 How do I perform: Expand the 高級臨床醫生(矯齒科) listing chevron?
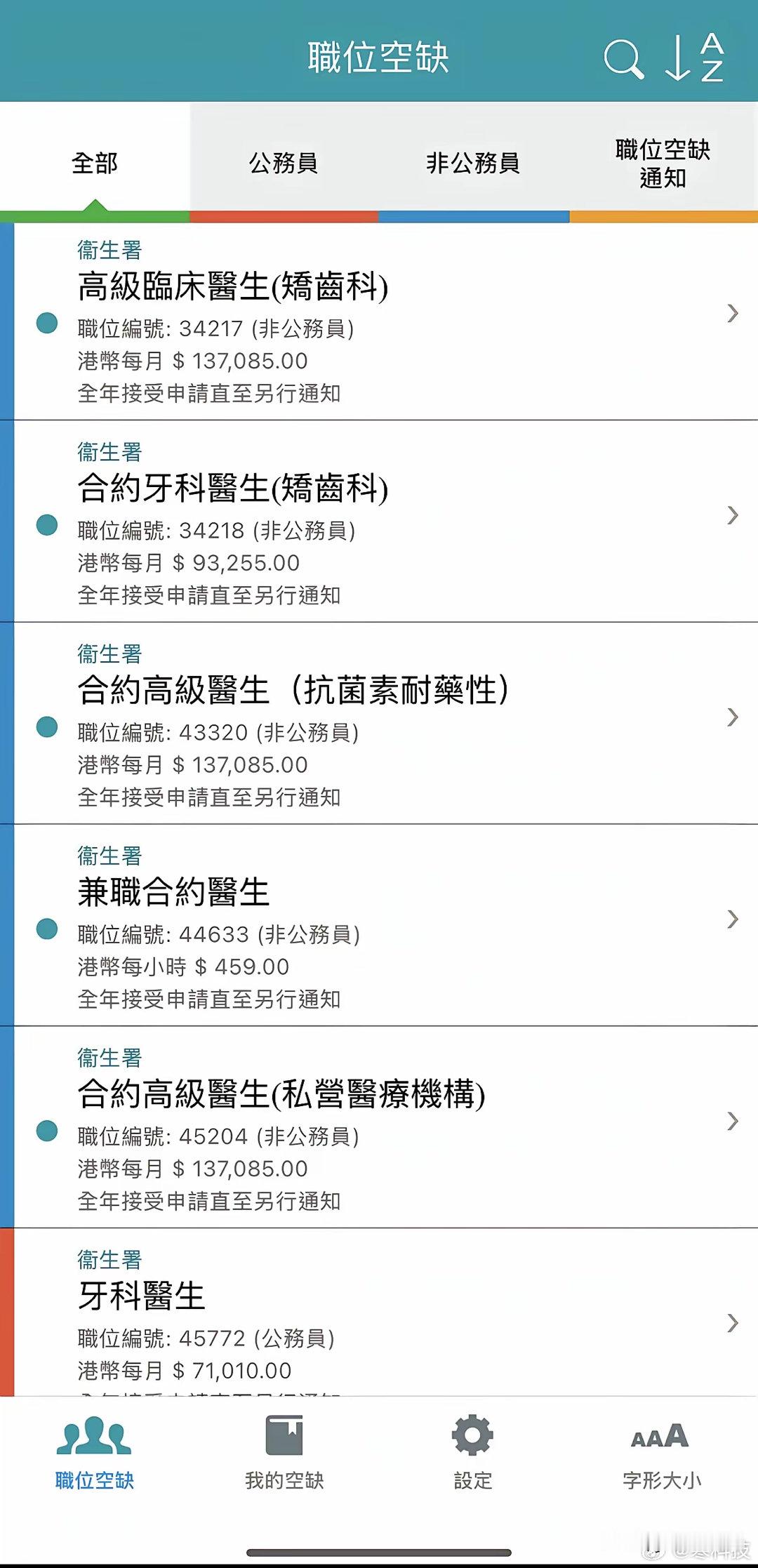pyautogui.click(x=733, y=316)
